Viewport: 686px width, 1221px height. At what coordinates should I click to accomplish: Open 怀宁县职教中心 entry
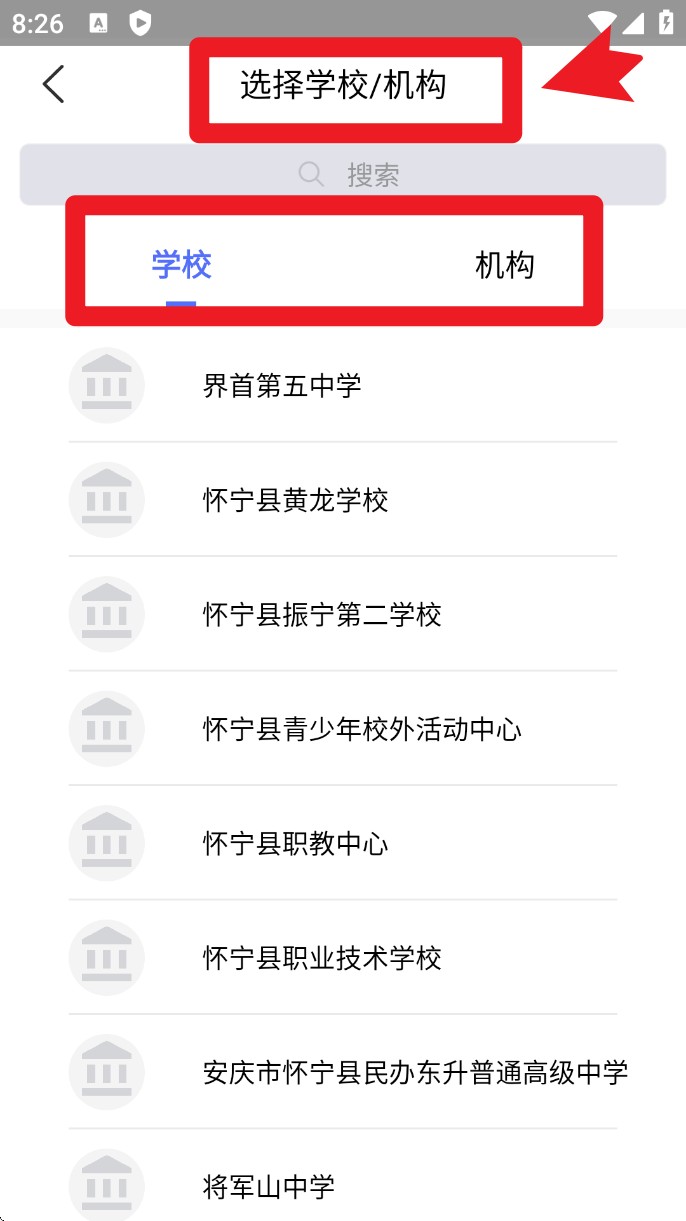point(295,844)
